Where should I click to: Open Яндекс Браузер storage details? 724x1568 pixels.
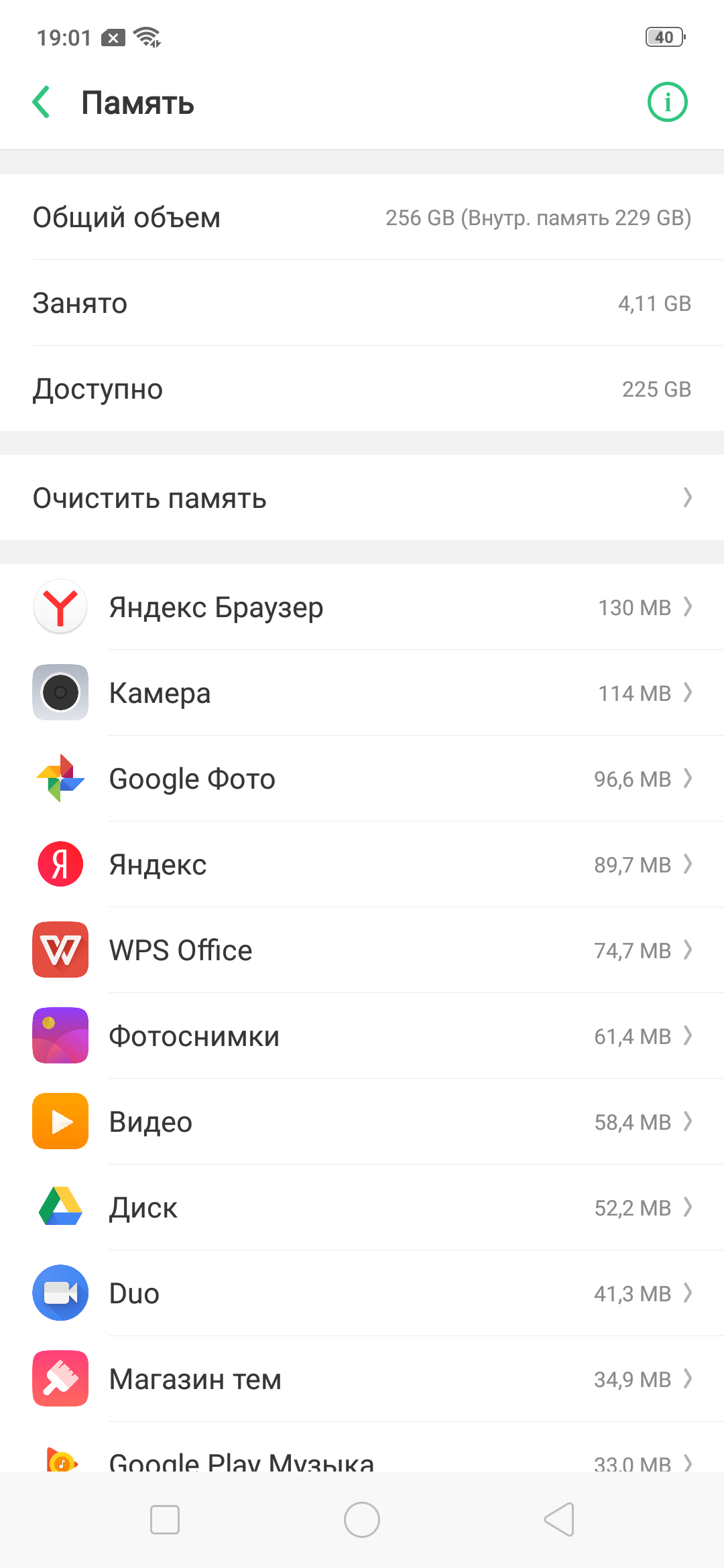[362, 607]
